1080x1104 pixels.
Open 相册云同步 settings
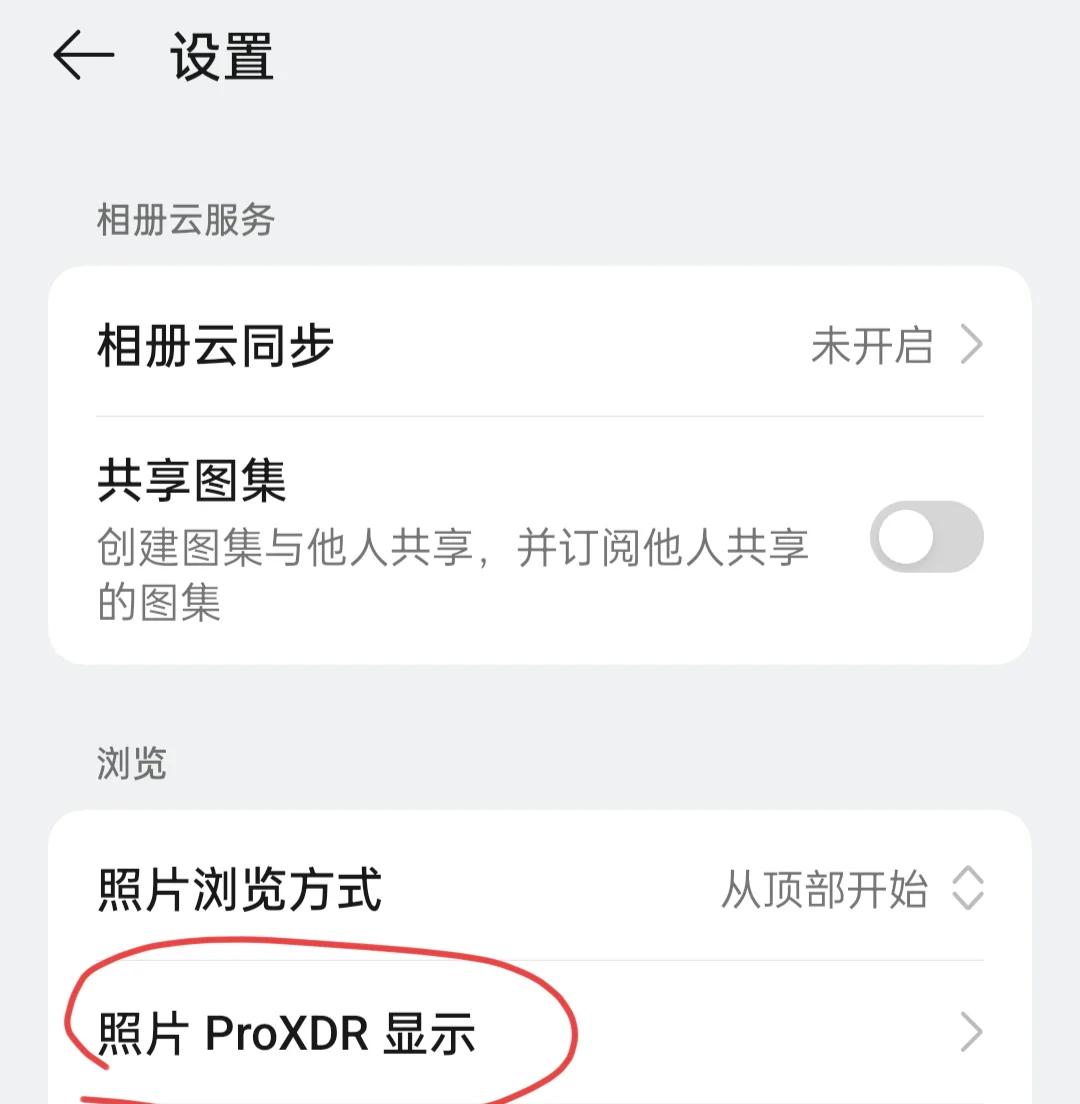click(540, 346)
